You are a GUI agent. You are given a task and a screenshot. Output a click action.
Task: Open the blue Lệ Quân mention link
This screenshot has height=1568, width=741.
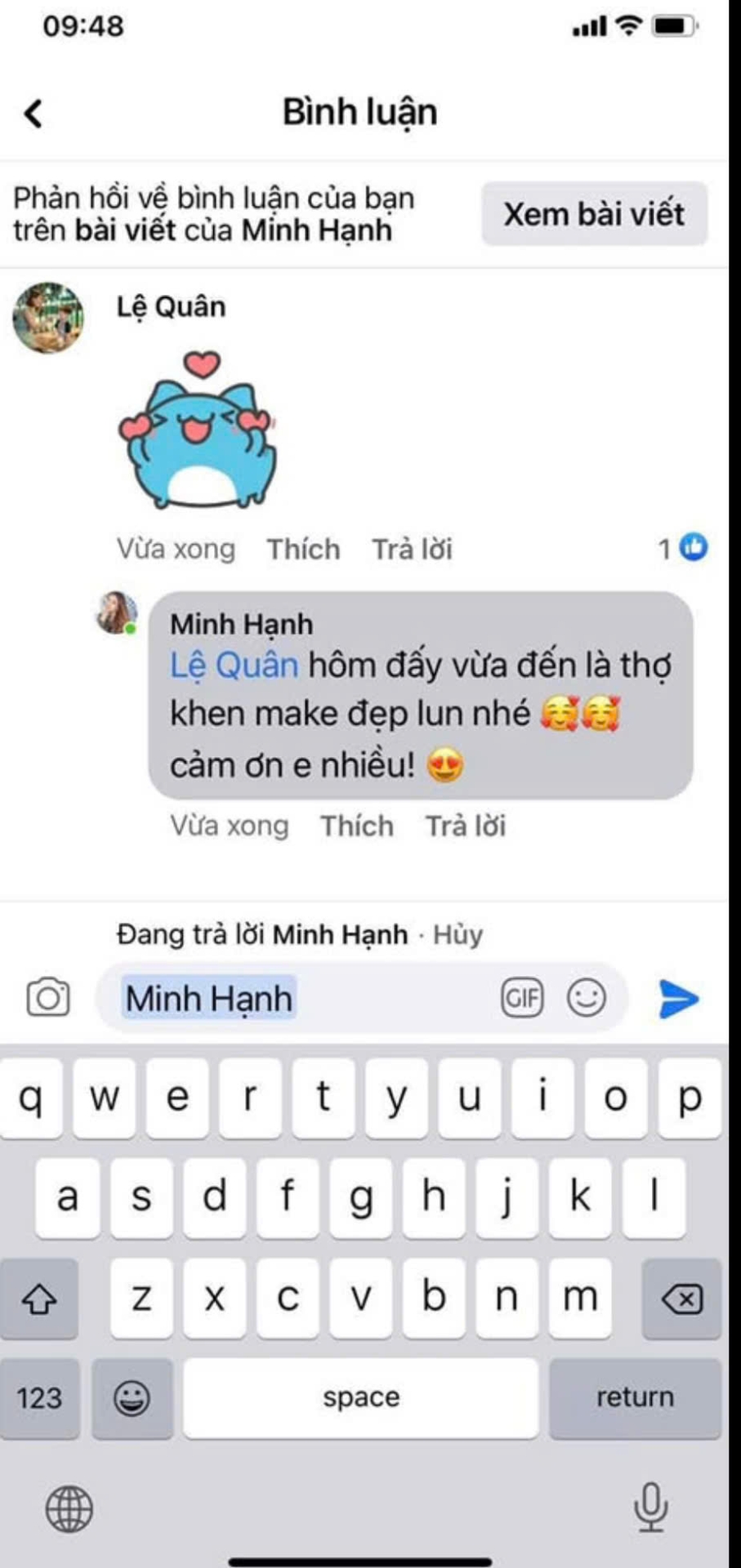pyautogui.click(x=234, y=665)
